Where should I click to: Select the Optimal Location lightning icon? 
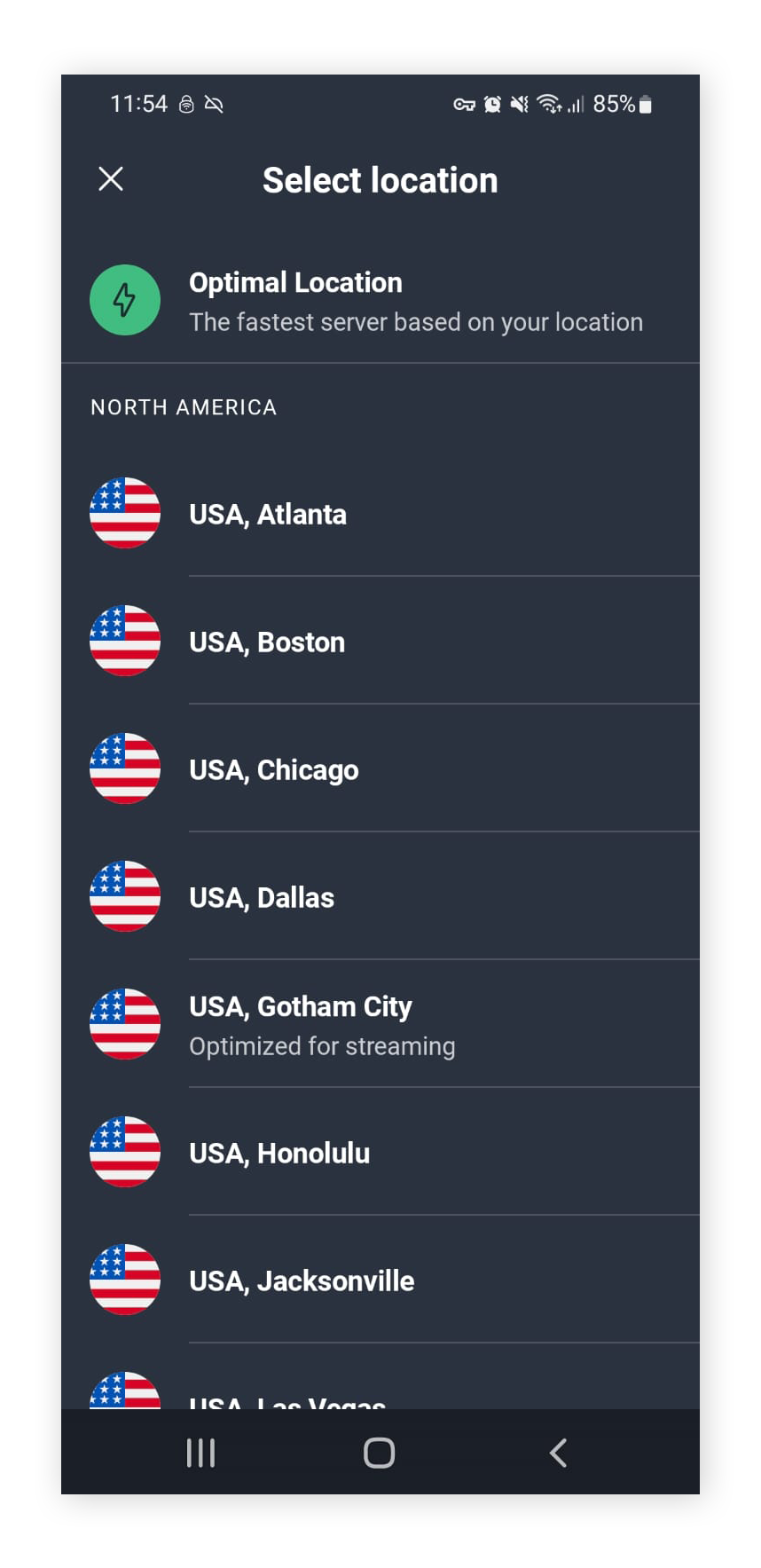tap(125, 299)
